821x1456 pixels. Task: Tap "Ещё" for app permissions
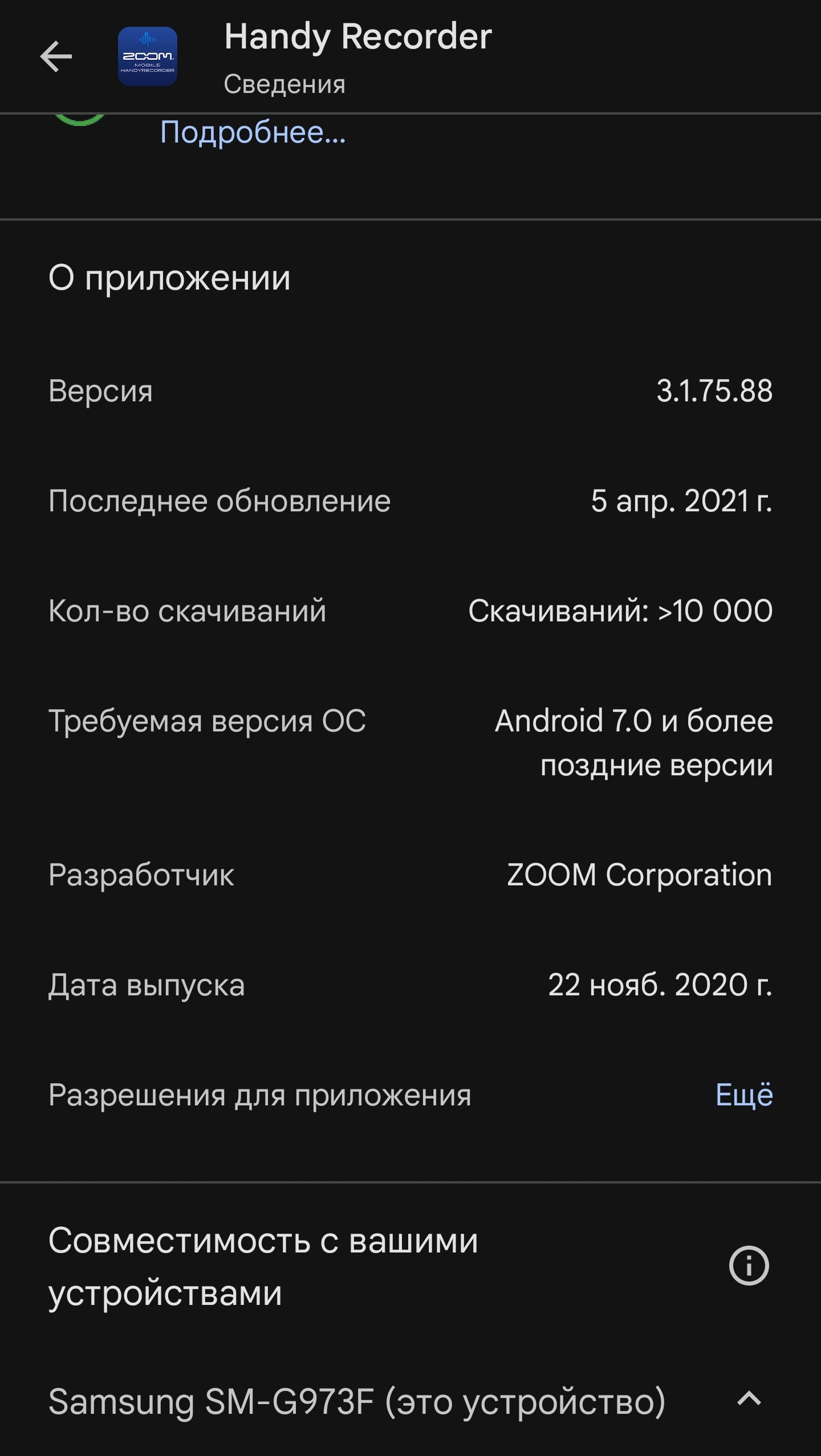click(x=744, y=1095)
